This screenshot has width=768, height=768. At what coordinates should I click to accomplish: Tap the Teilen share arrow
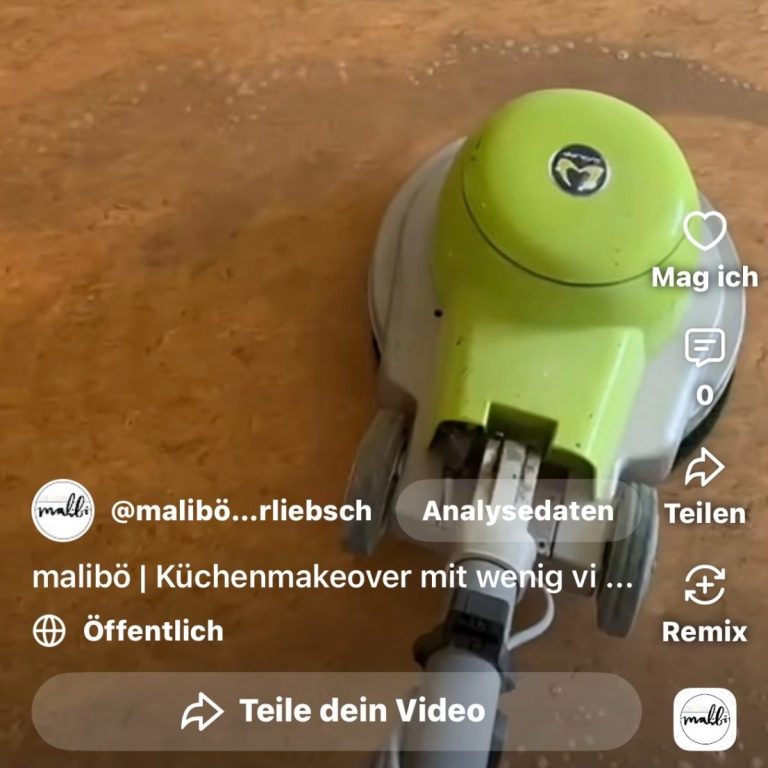[x=704, y=467]
